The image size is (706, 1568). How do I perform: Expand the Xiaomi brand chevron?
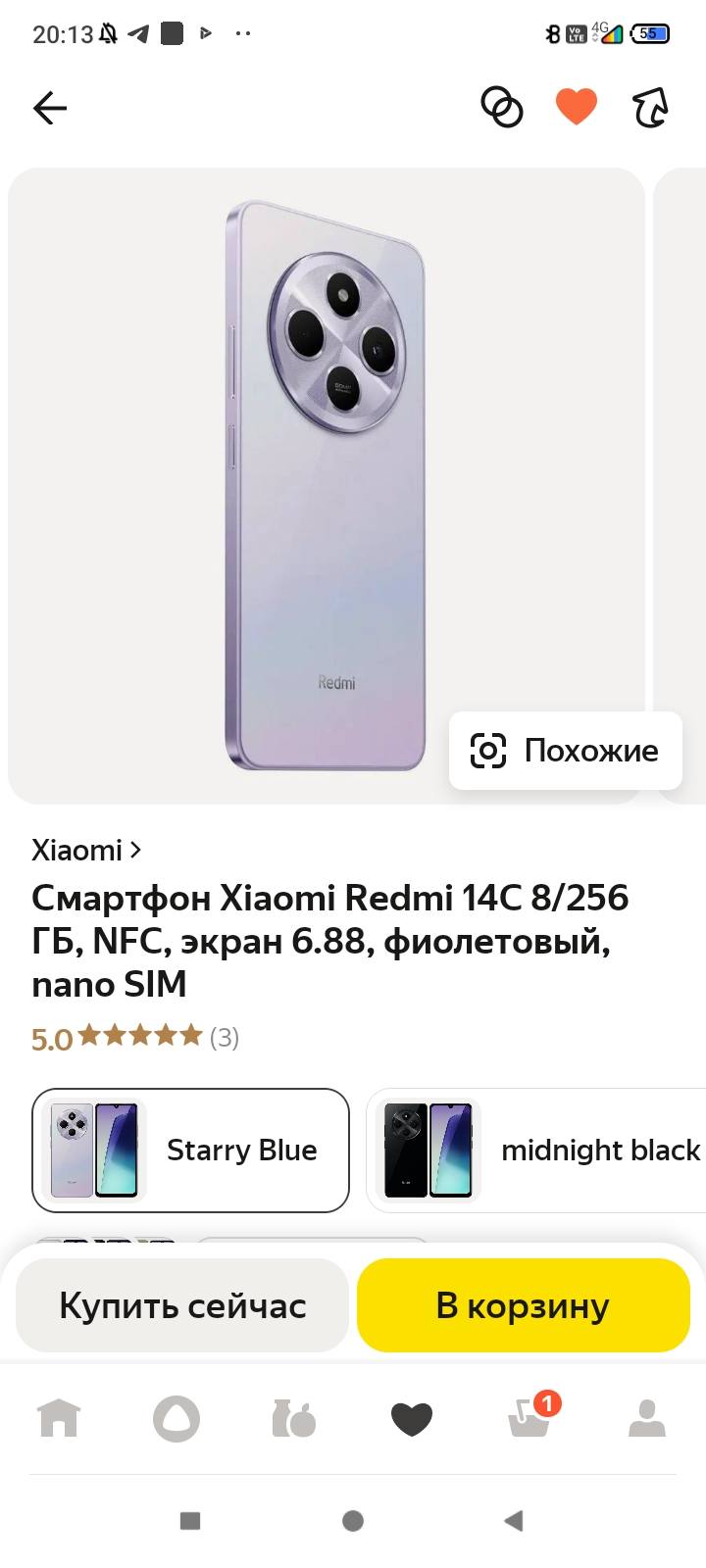coord(135,849)
